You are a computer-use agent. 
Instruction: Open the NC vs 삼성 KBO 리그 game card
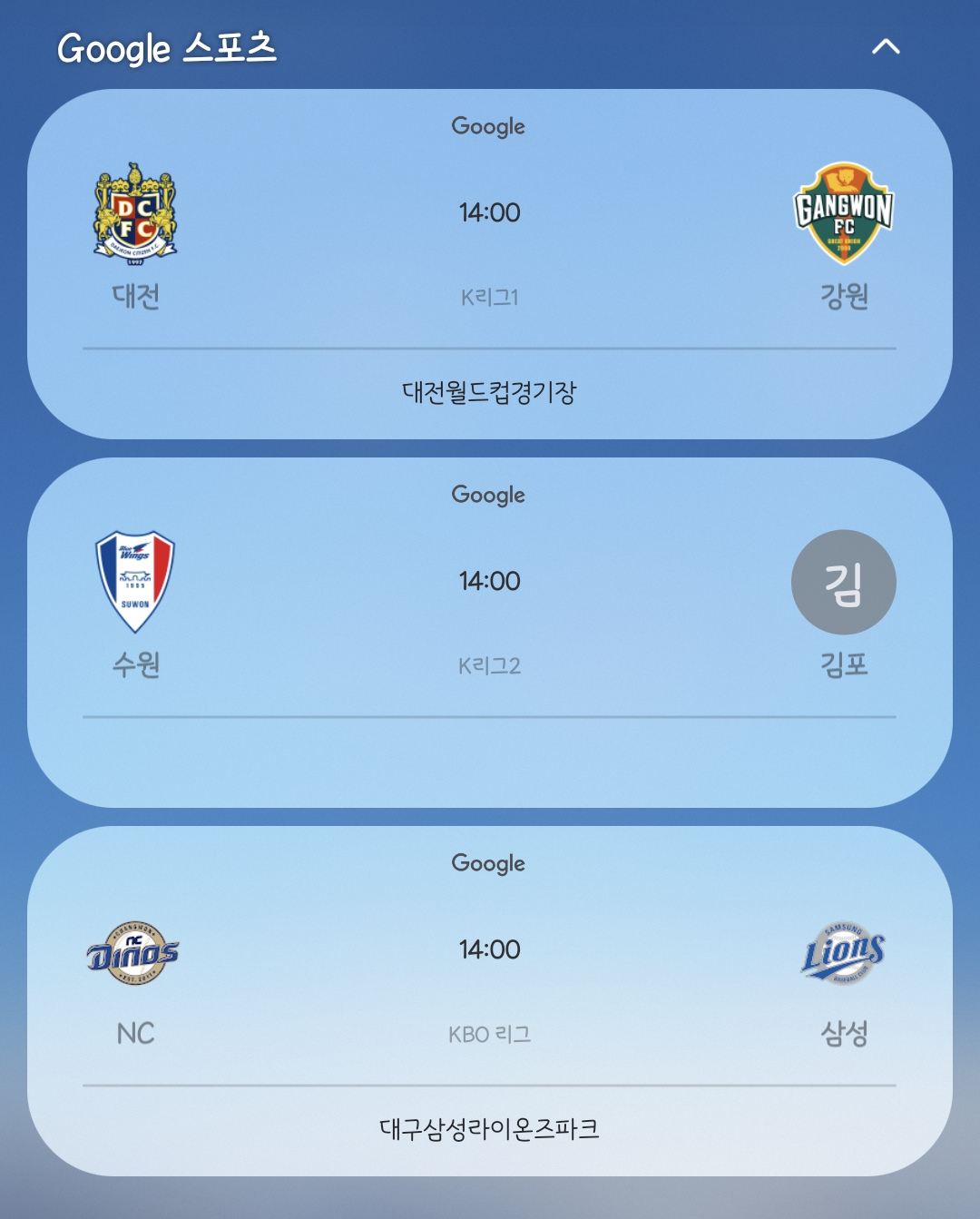click(490, 1001)
